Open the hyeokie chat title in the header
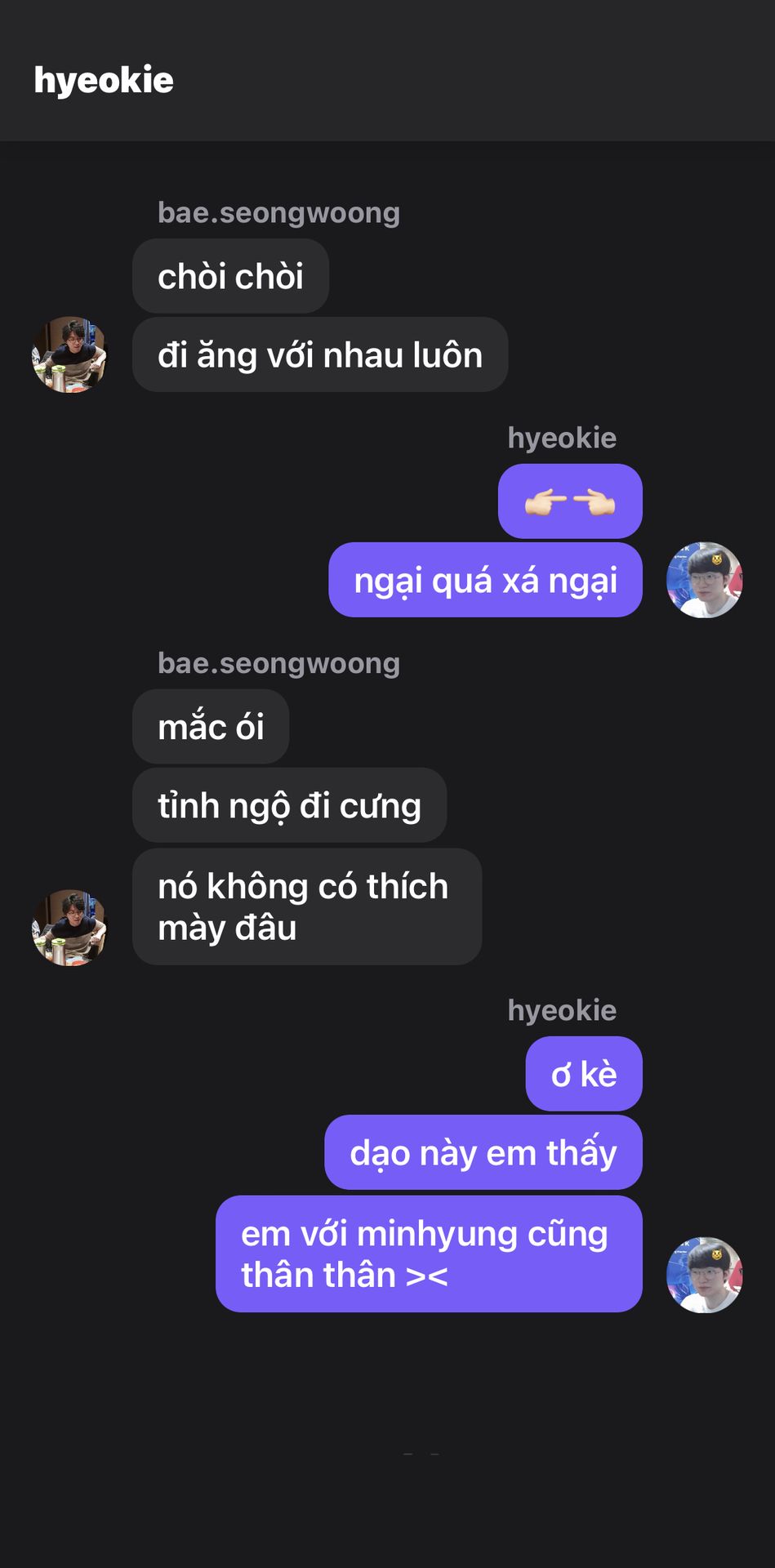The image size is (775, 1568). coord(104,80)
